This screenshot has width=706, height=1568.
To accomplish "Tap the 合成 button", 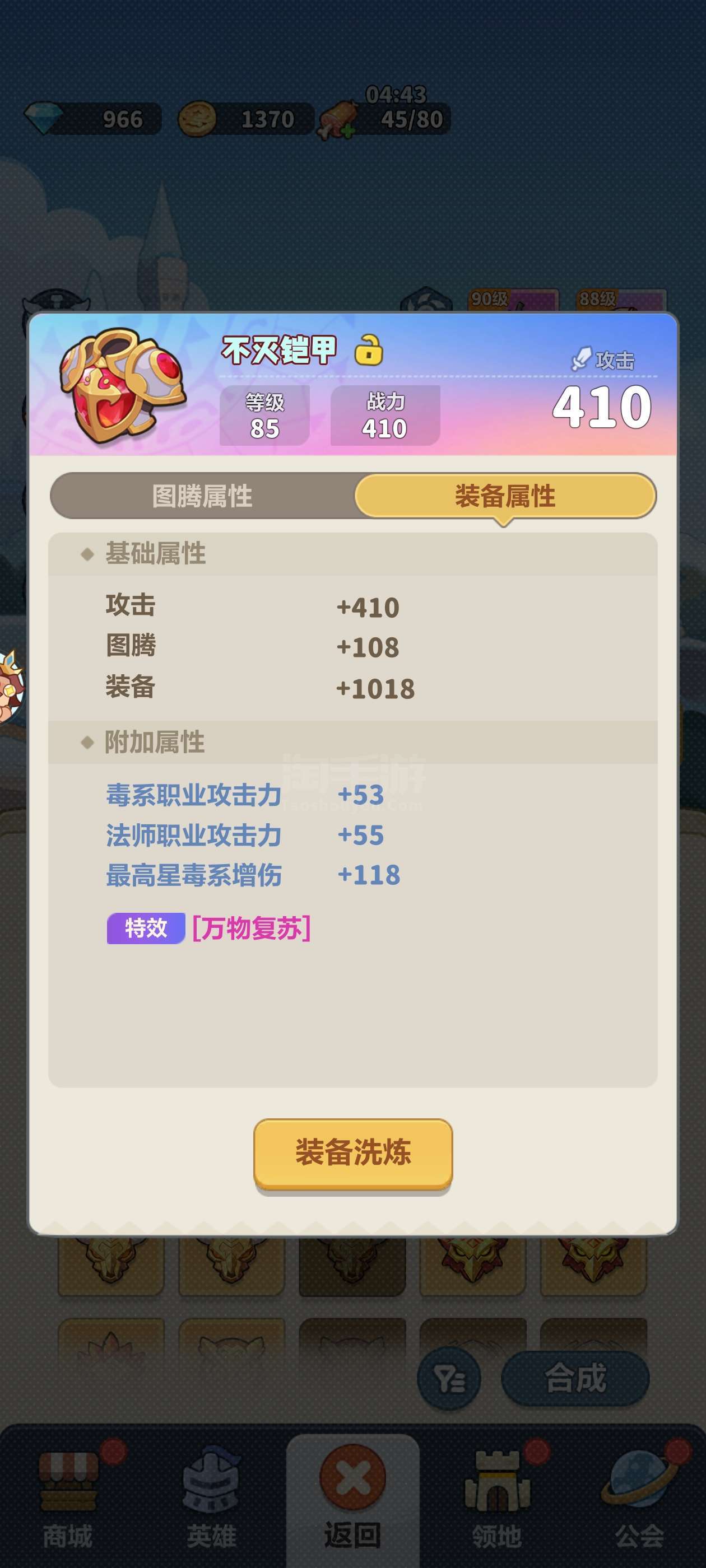I will [575, 1379].
